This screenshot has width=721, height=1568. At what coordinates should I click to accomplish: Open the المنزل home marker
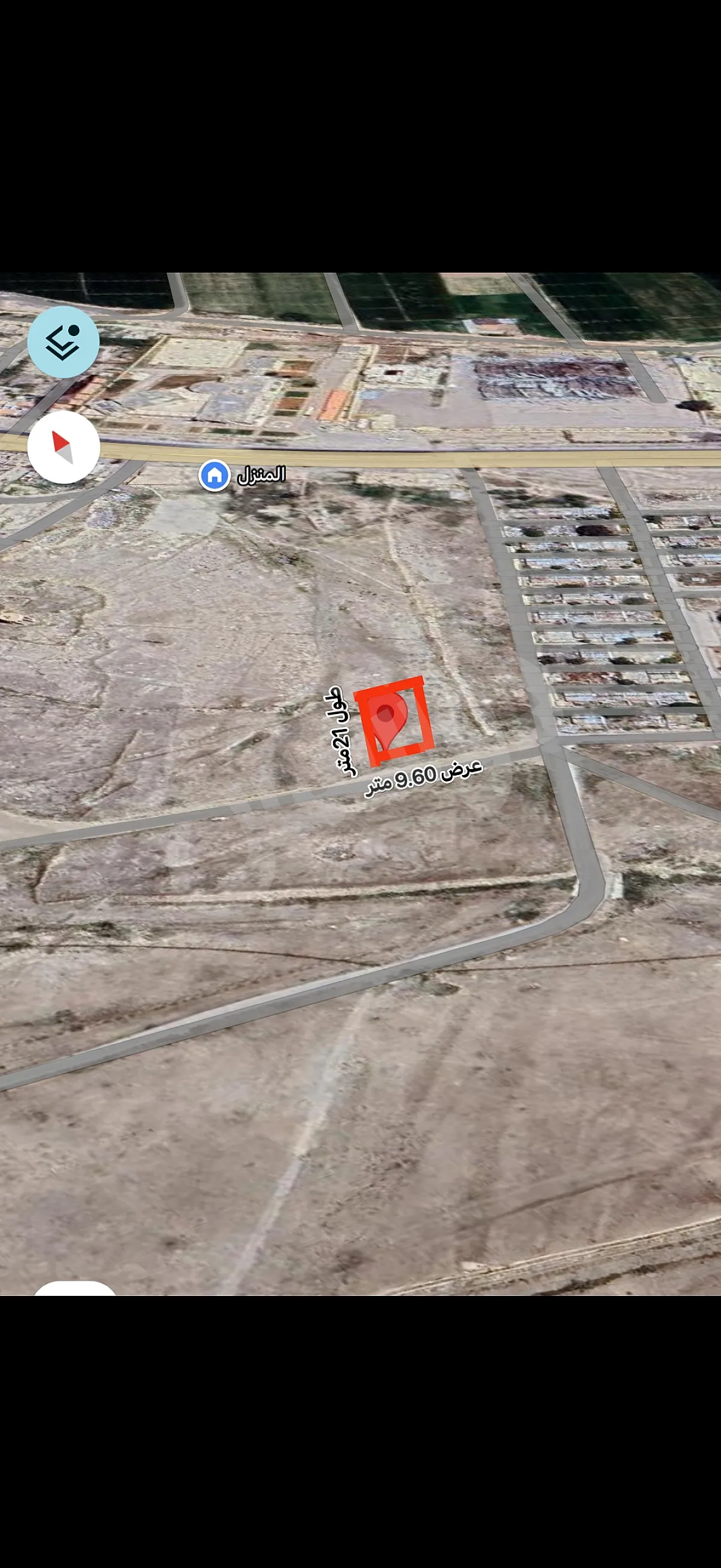pos(214,475)
